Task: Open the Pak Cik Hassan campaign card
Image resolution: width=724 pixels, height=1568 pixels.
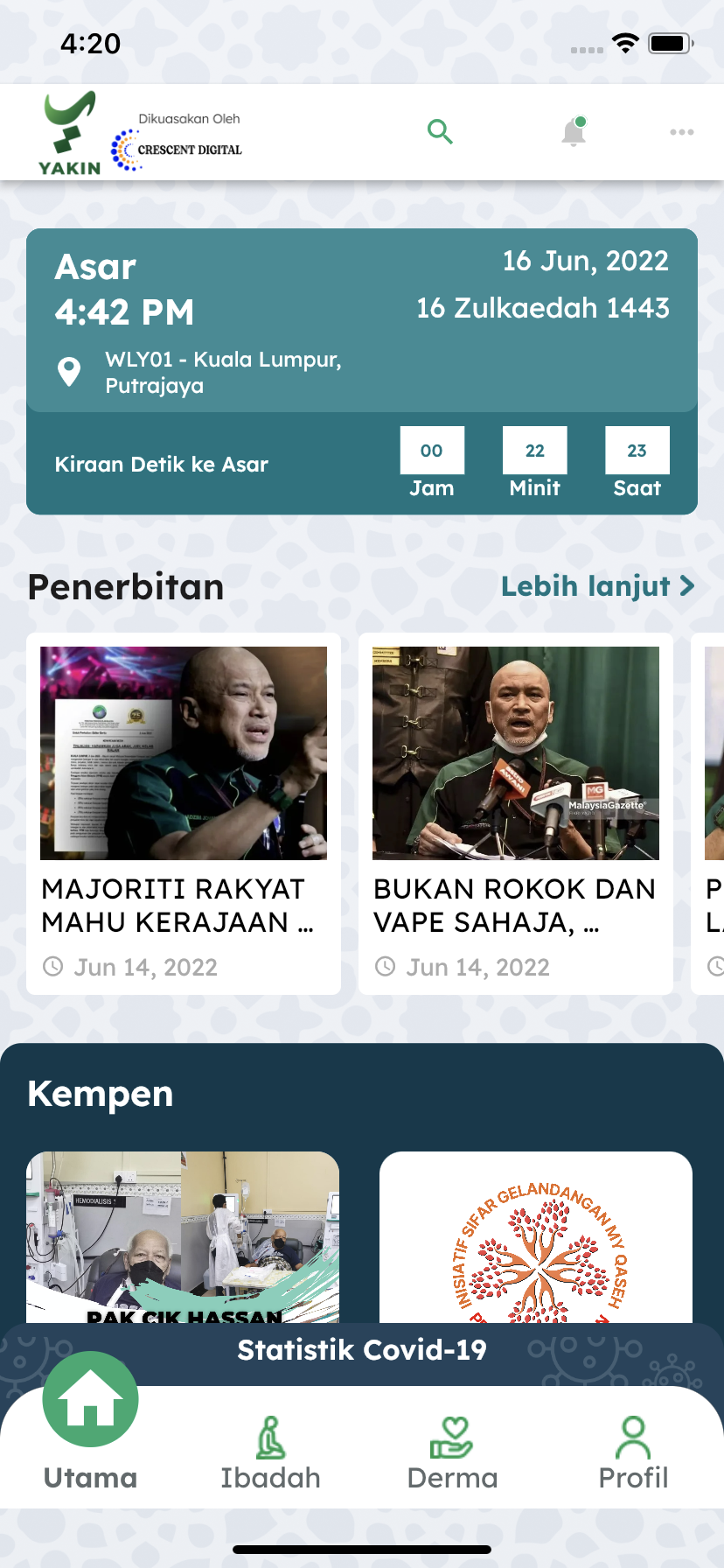Action: pos(183,1236)
